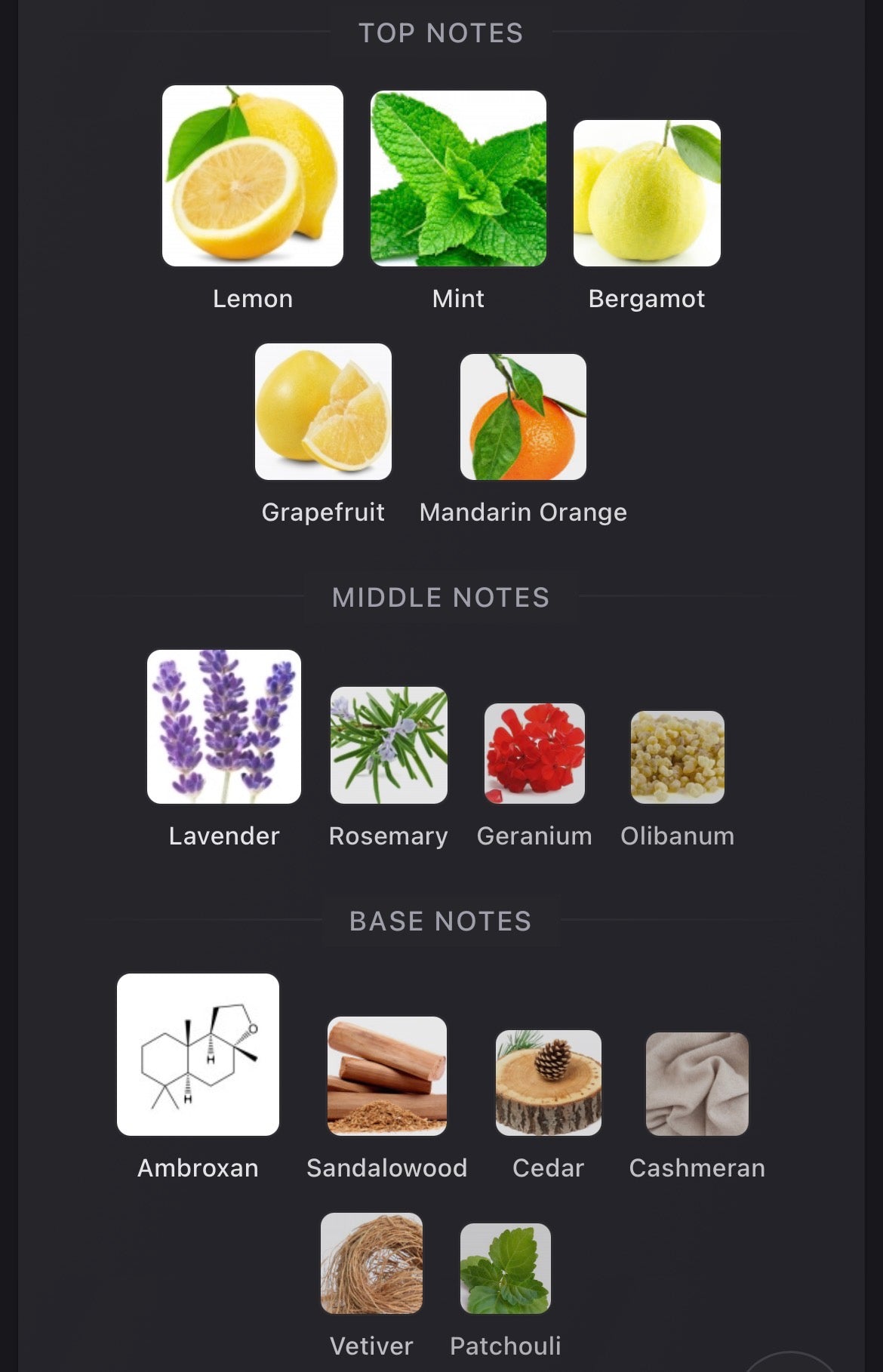883x1372 pixels.
Task: Open the Olibanum note page
Action: tap(677, 757)
